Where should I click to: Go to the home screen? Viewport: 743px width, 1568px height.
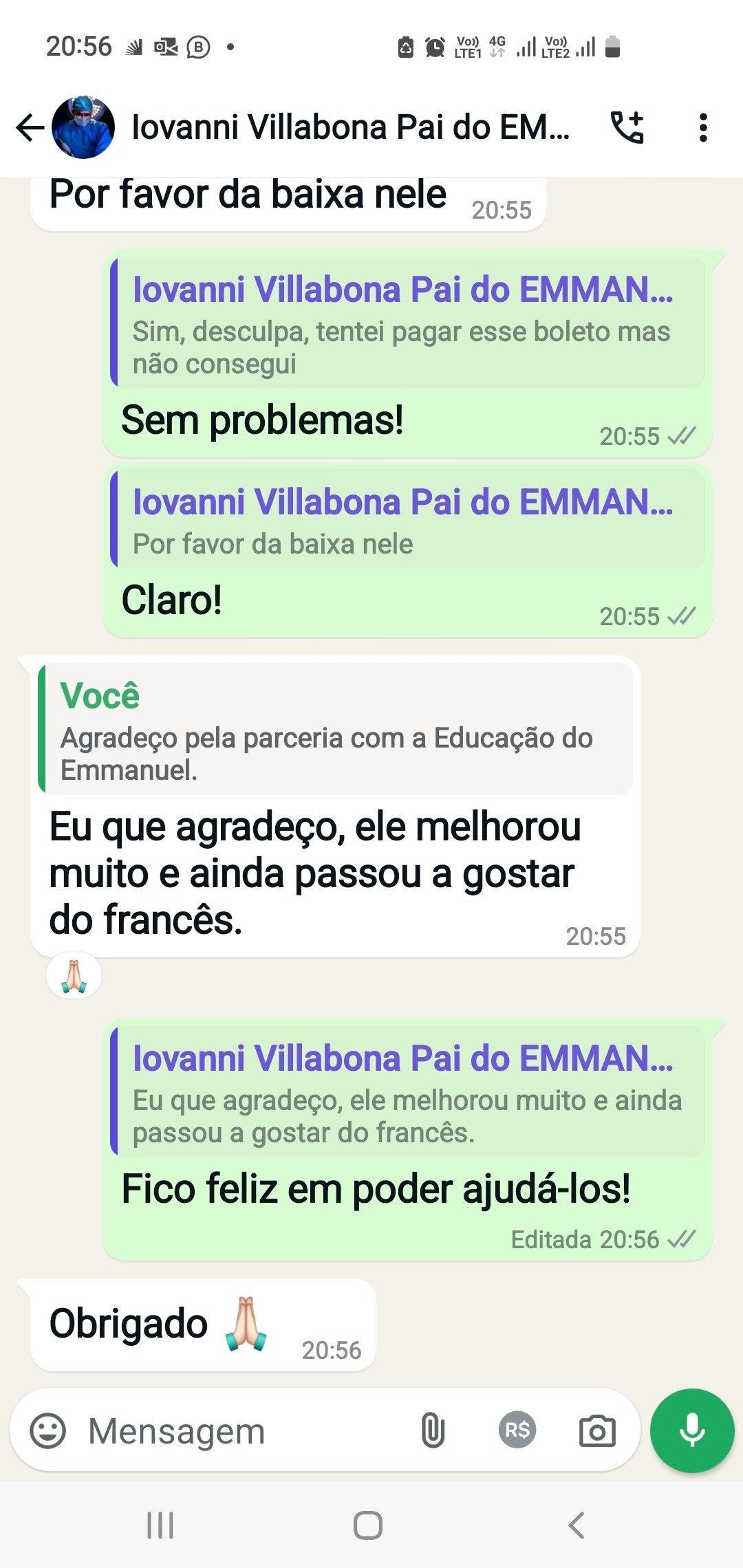(x=368, y=1525)
